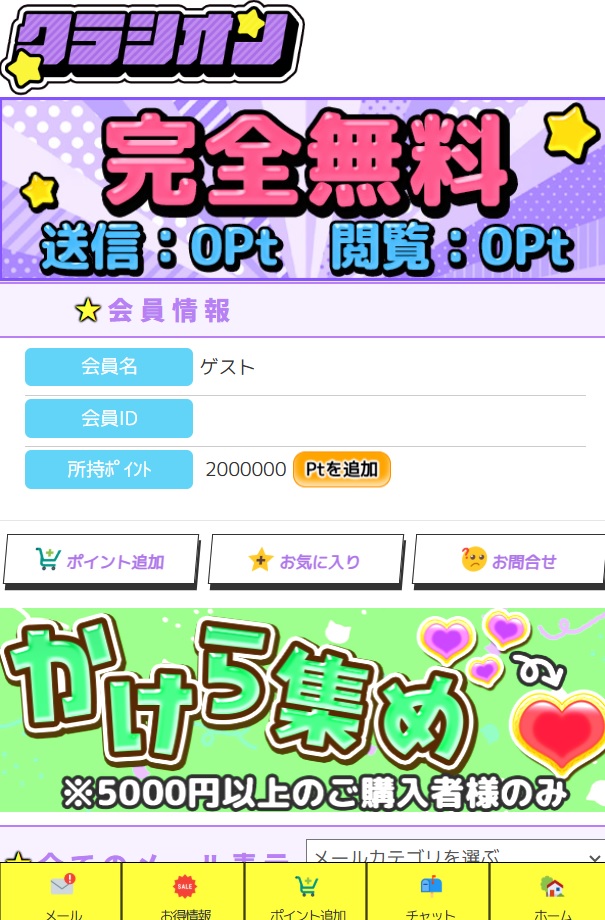
Task: Expand the メールカテゴリを選ぶ dropdown
Action: (455, 853)
